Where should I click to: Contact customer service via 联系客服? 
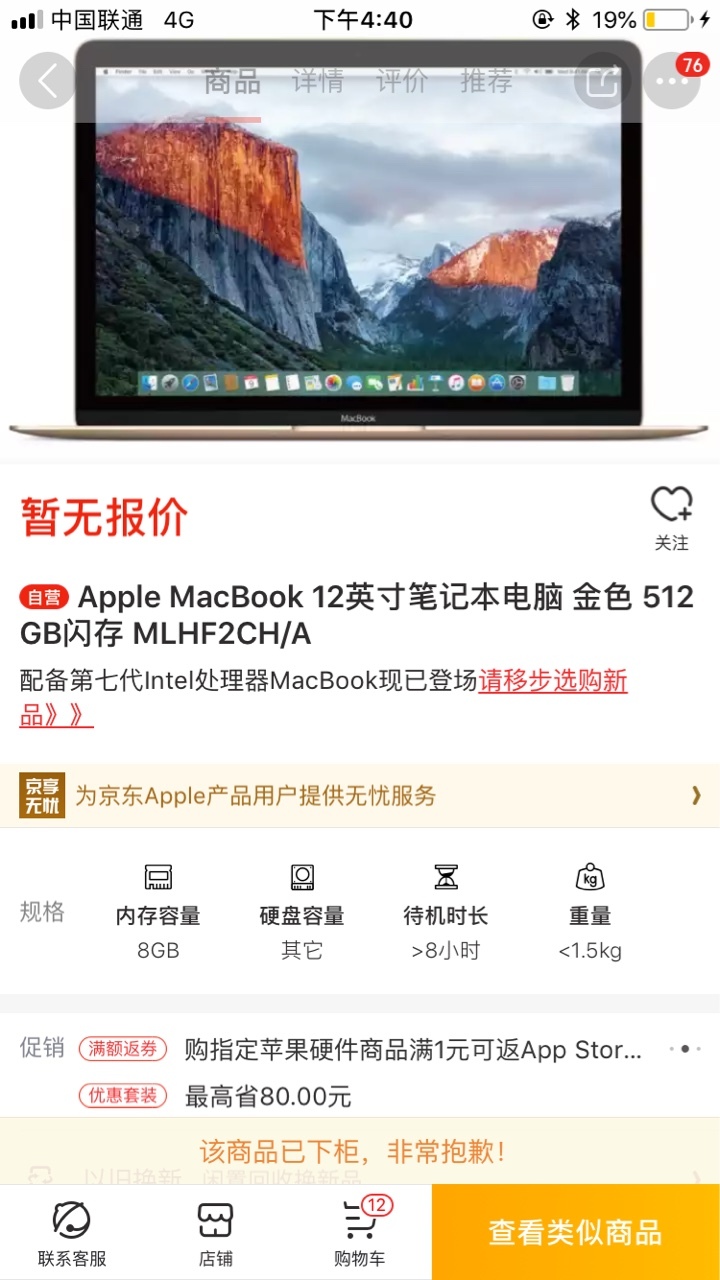(72, 1233)
